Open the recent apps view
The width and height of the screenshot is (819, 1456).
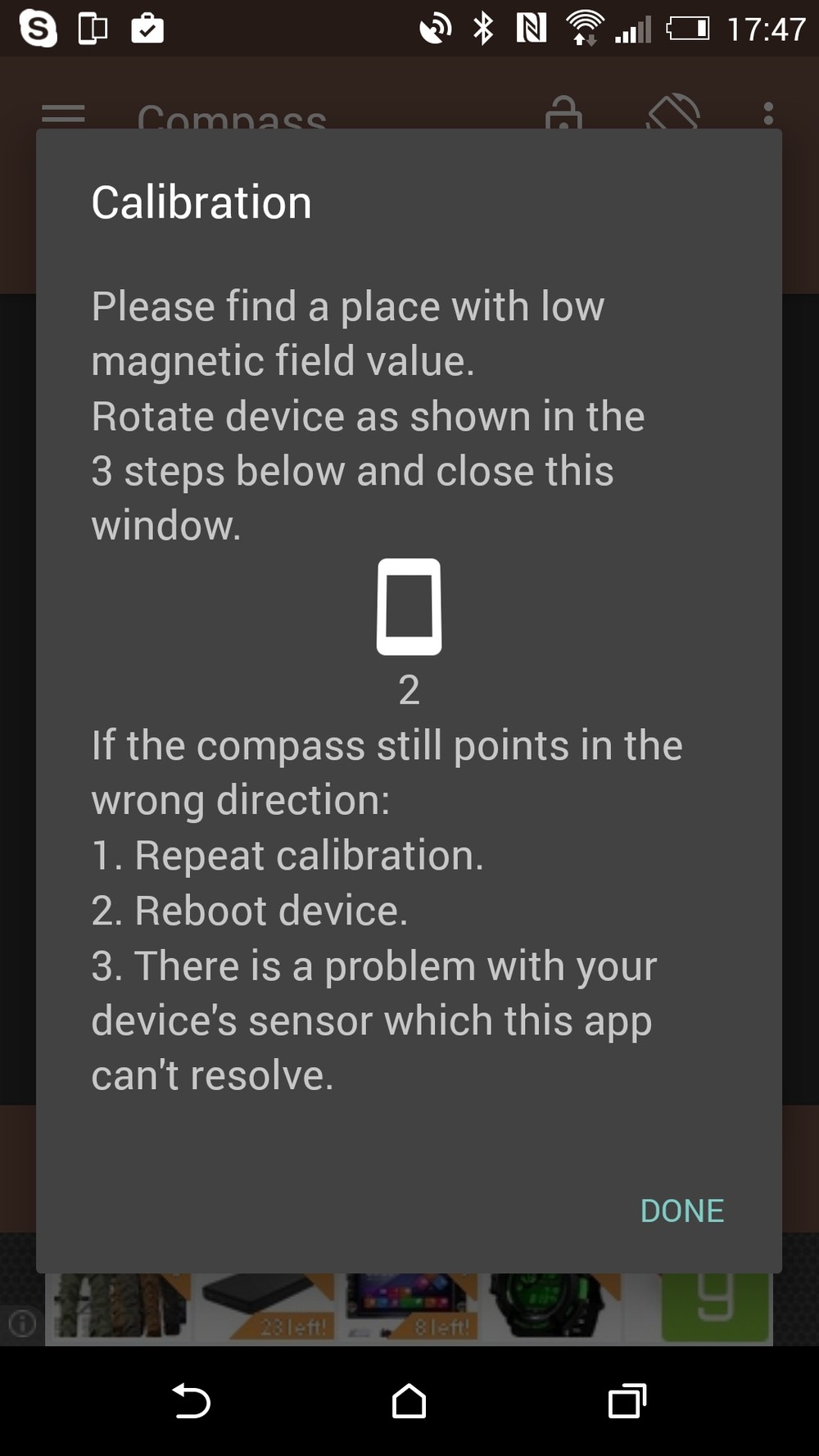[x=627, y=1400]
